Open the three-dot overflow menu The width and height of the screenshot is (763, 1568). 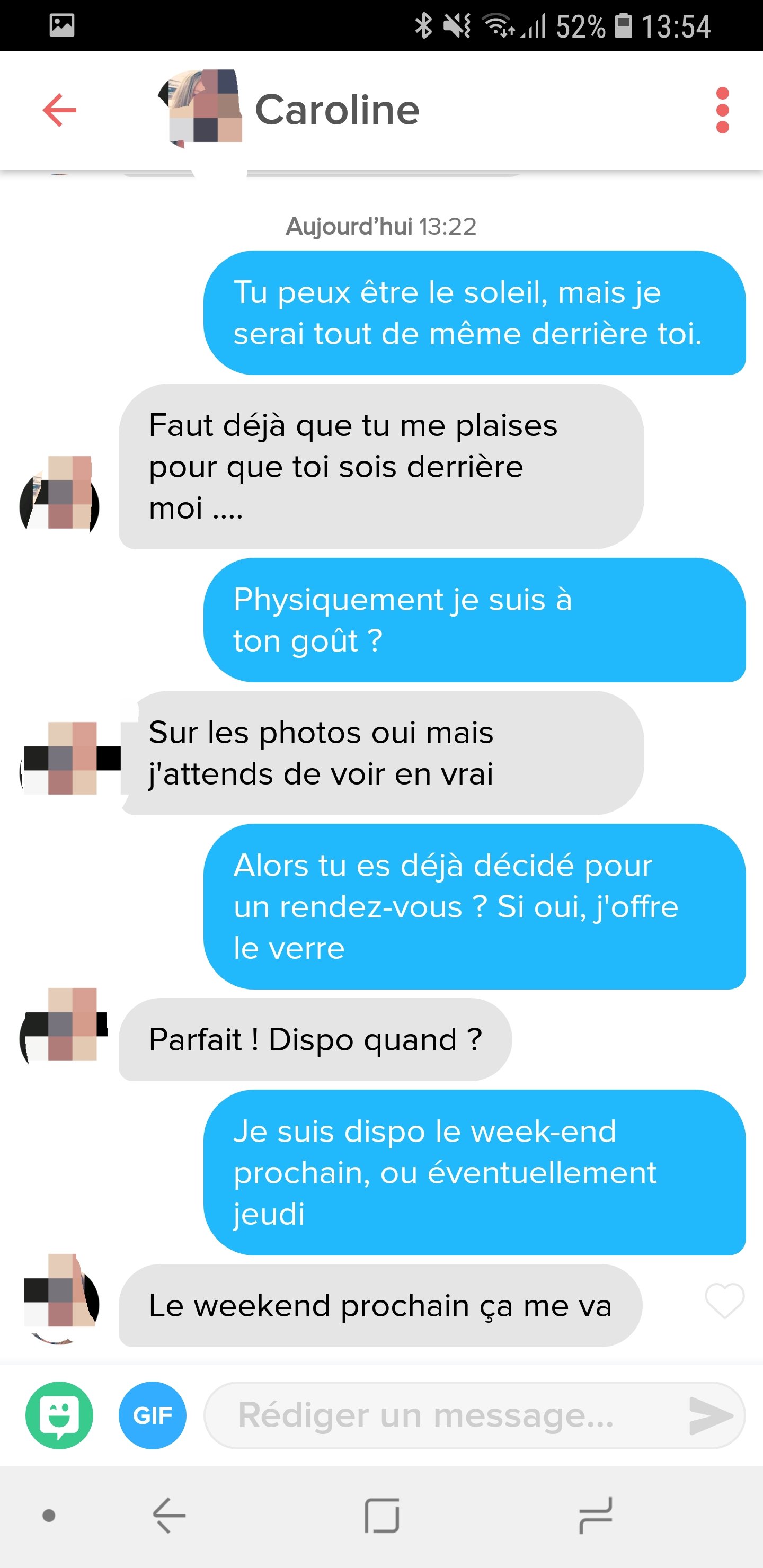(x=722, y=110)
